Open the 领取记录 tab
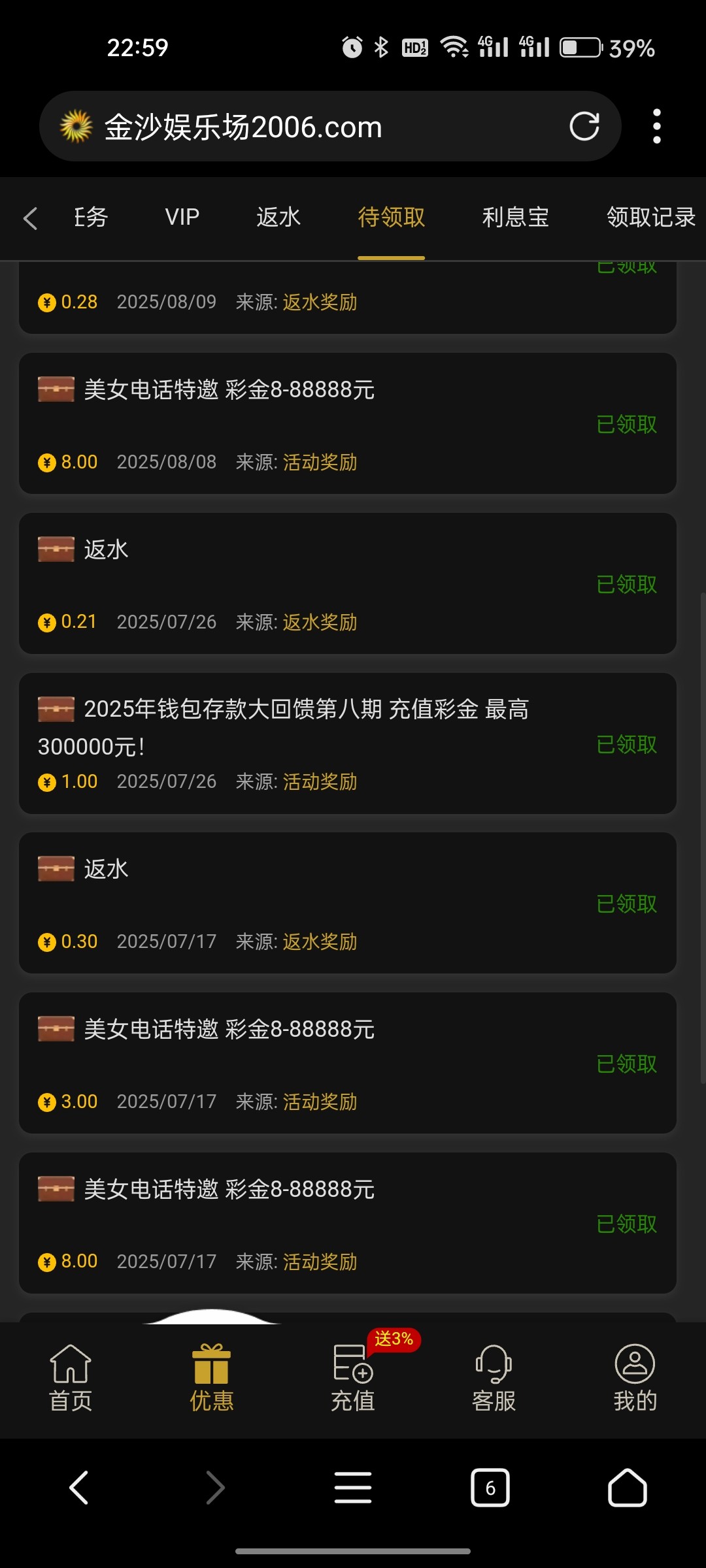This screenshot has width=706, height=1568. 650,218
